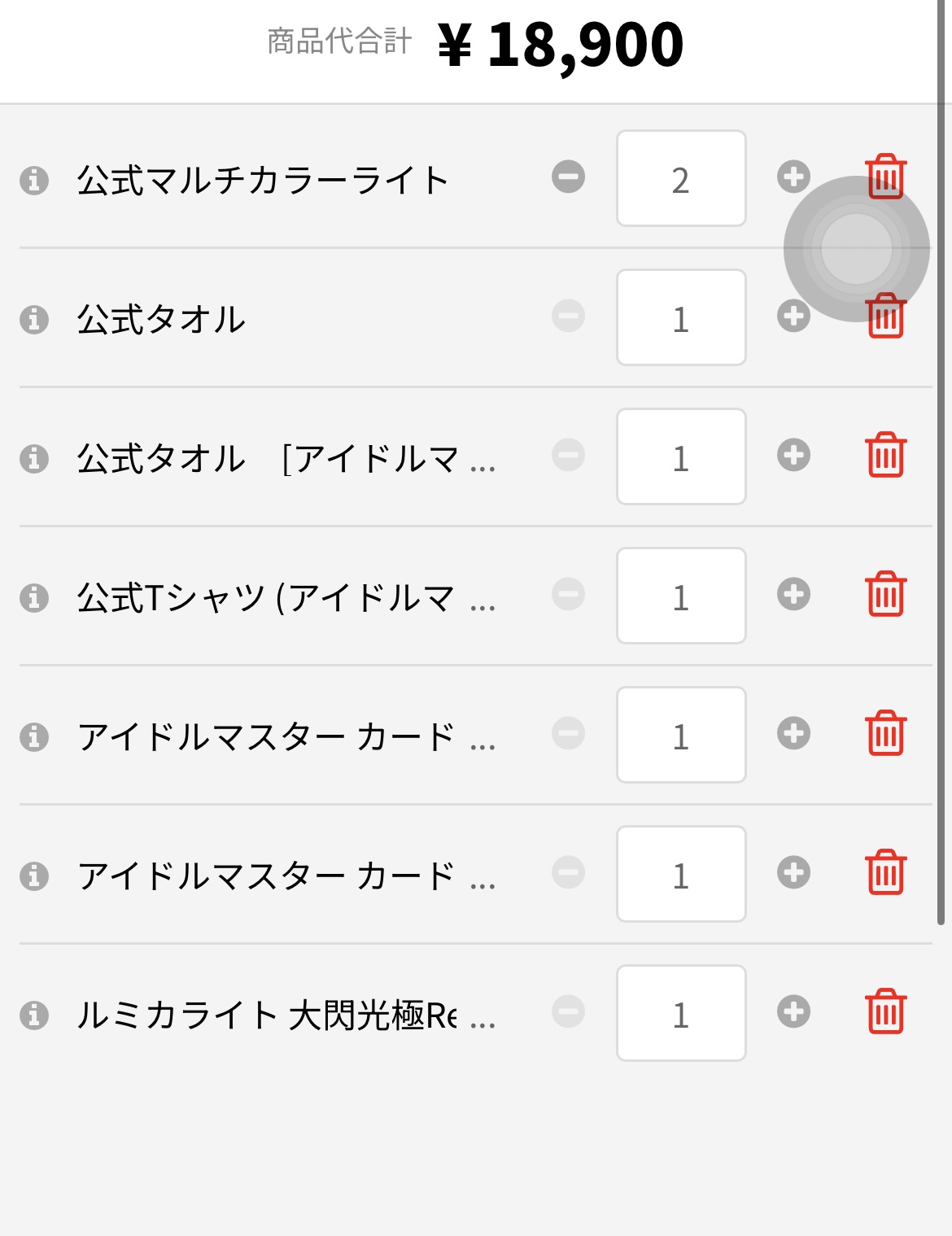Increase quantity of 公式マルチカラーライト
952x1236 pixels.
[793, 177]
